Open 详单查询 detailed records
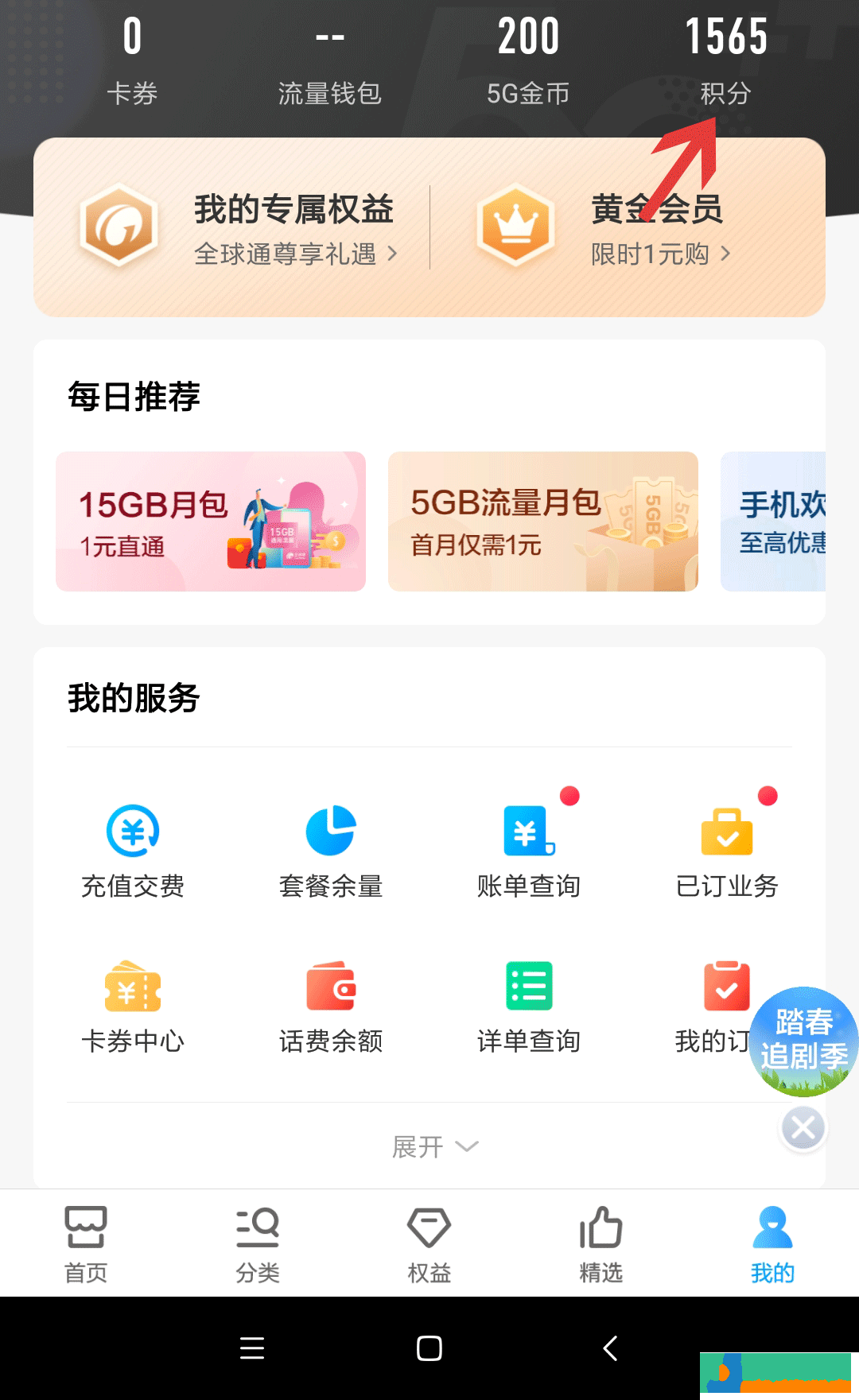 pyautogui.click(x=529, y=1006)
